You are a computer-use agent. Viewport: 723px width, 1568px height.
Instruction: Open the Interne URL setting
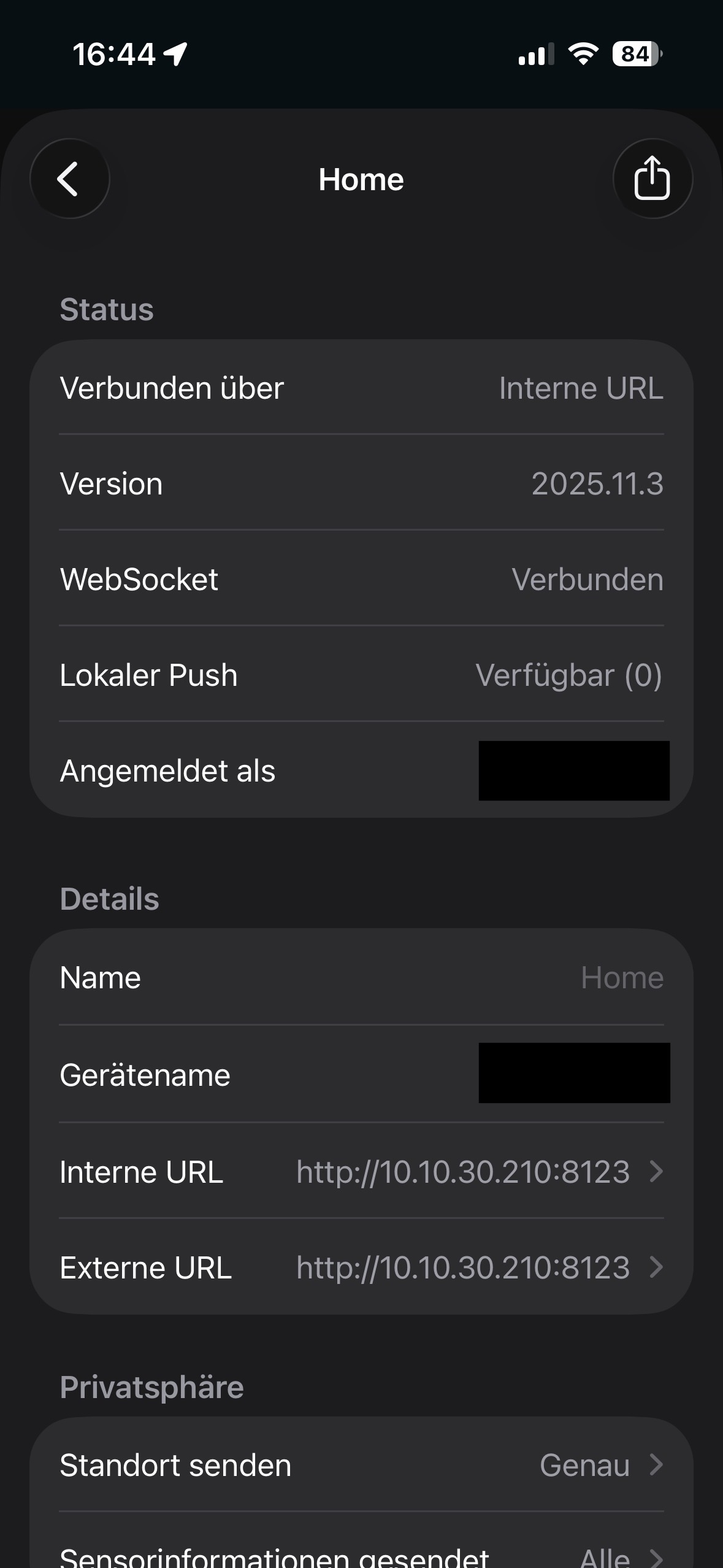(x=361, y=1172)
